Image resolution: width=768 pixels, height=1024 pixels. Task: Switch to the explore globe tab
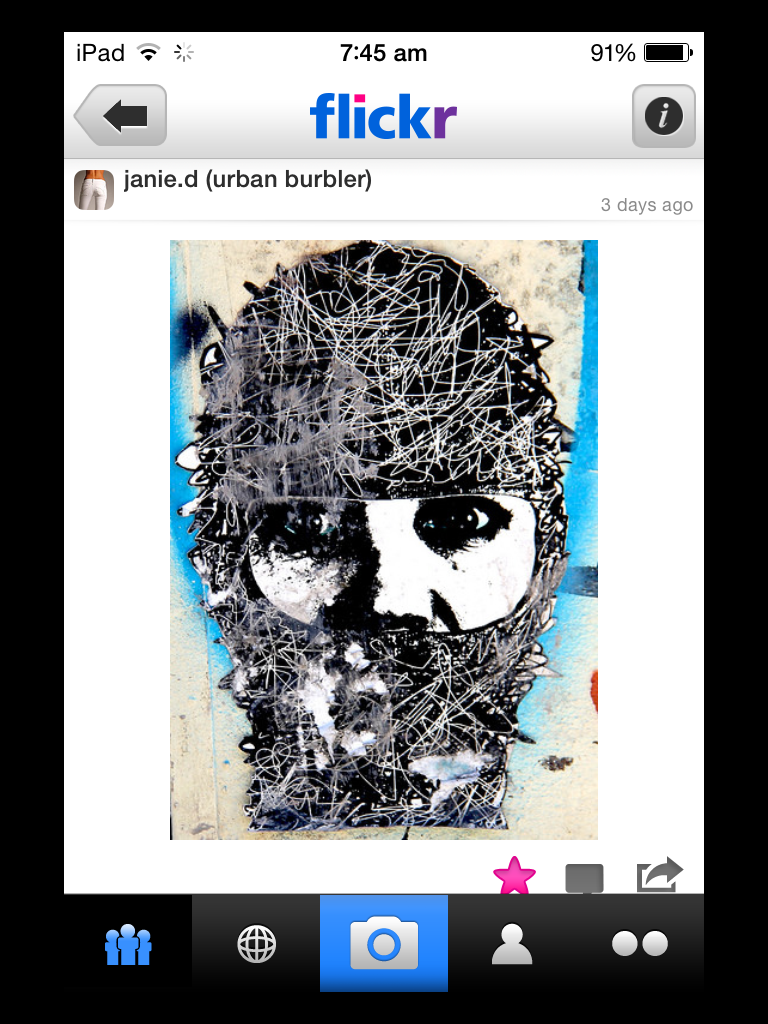point(256,944)
